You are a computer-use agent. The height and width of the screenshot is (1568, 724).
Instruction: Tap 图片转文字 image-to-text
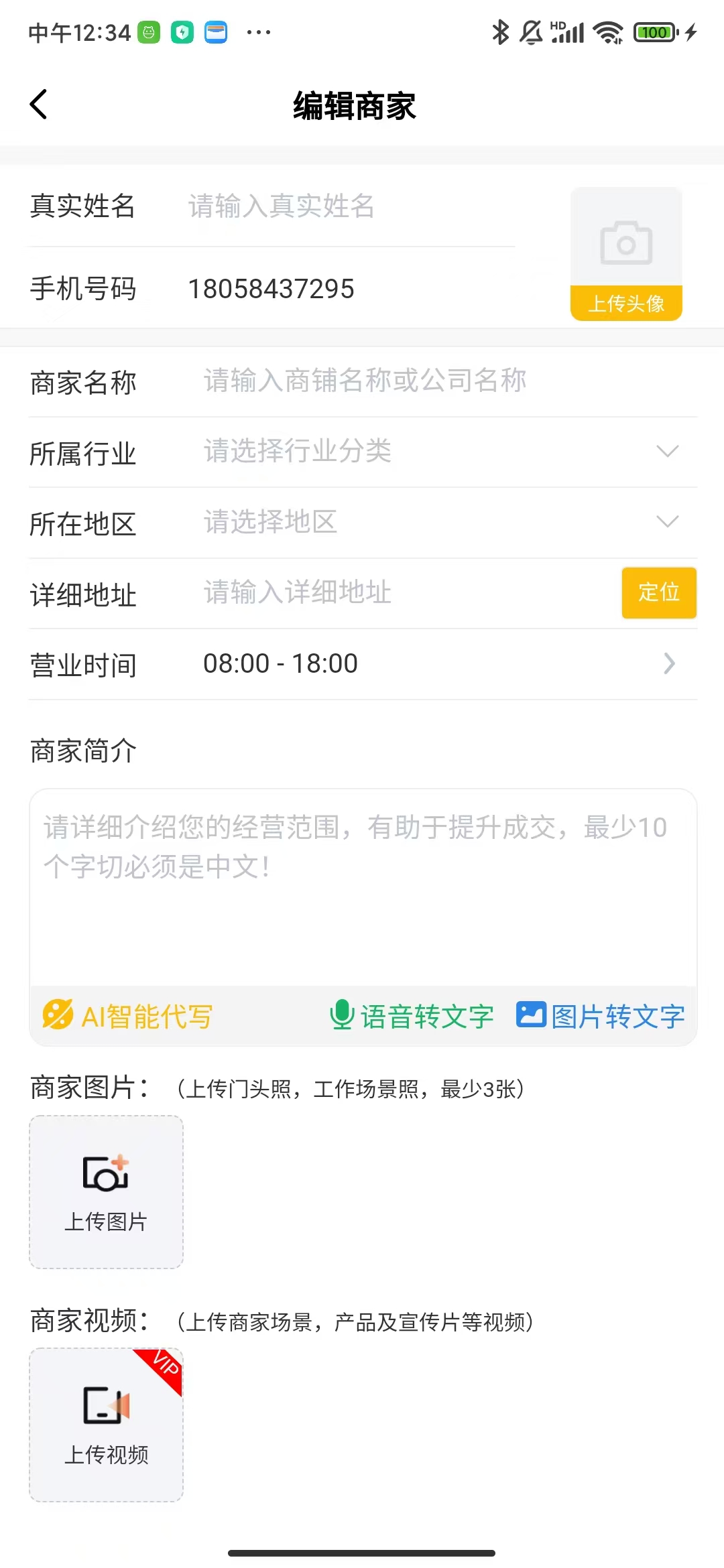coord(600,1016)
